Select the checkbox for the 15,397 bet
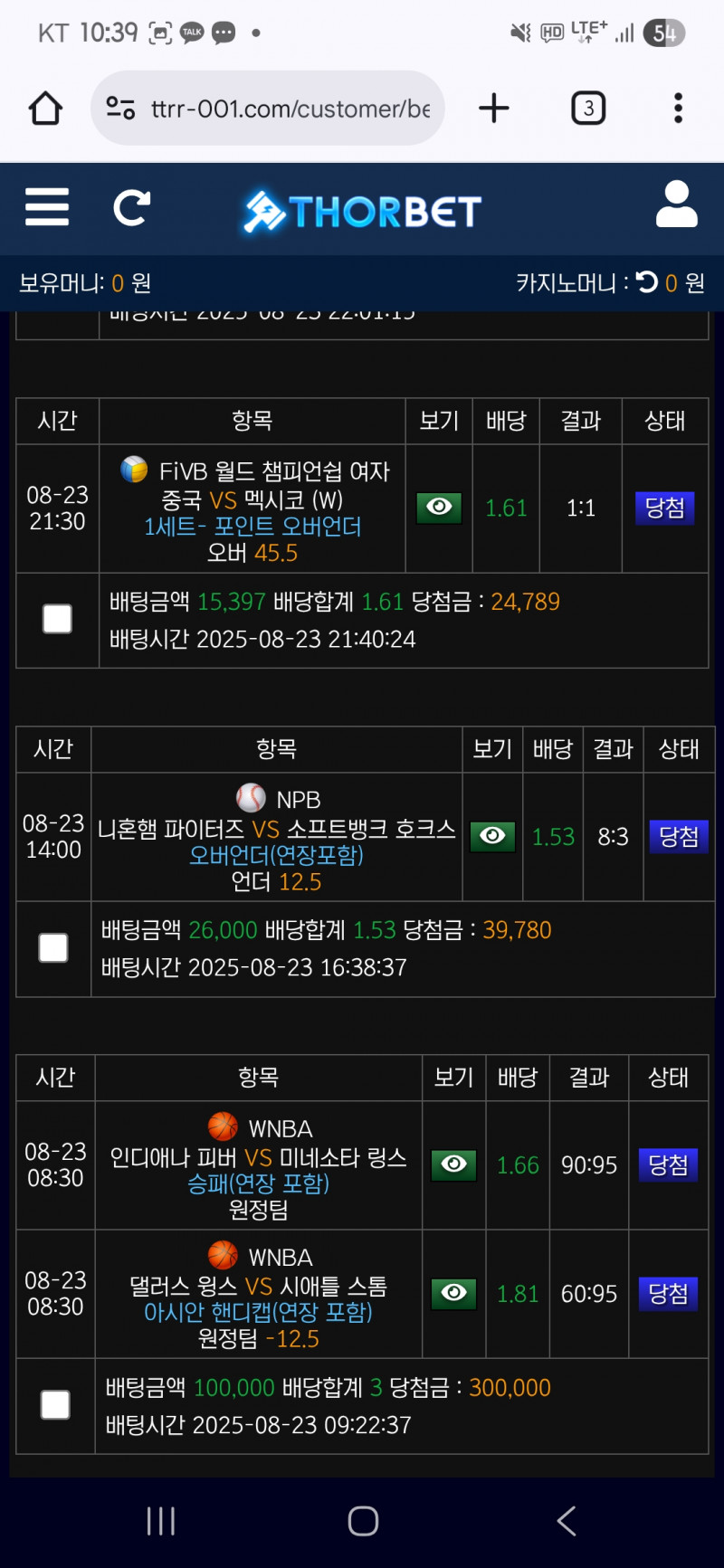 coord(57,620)
